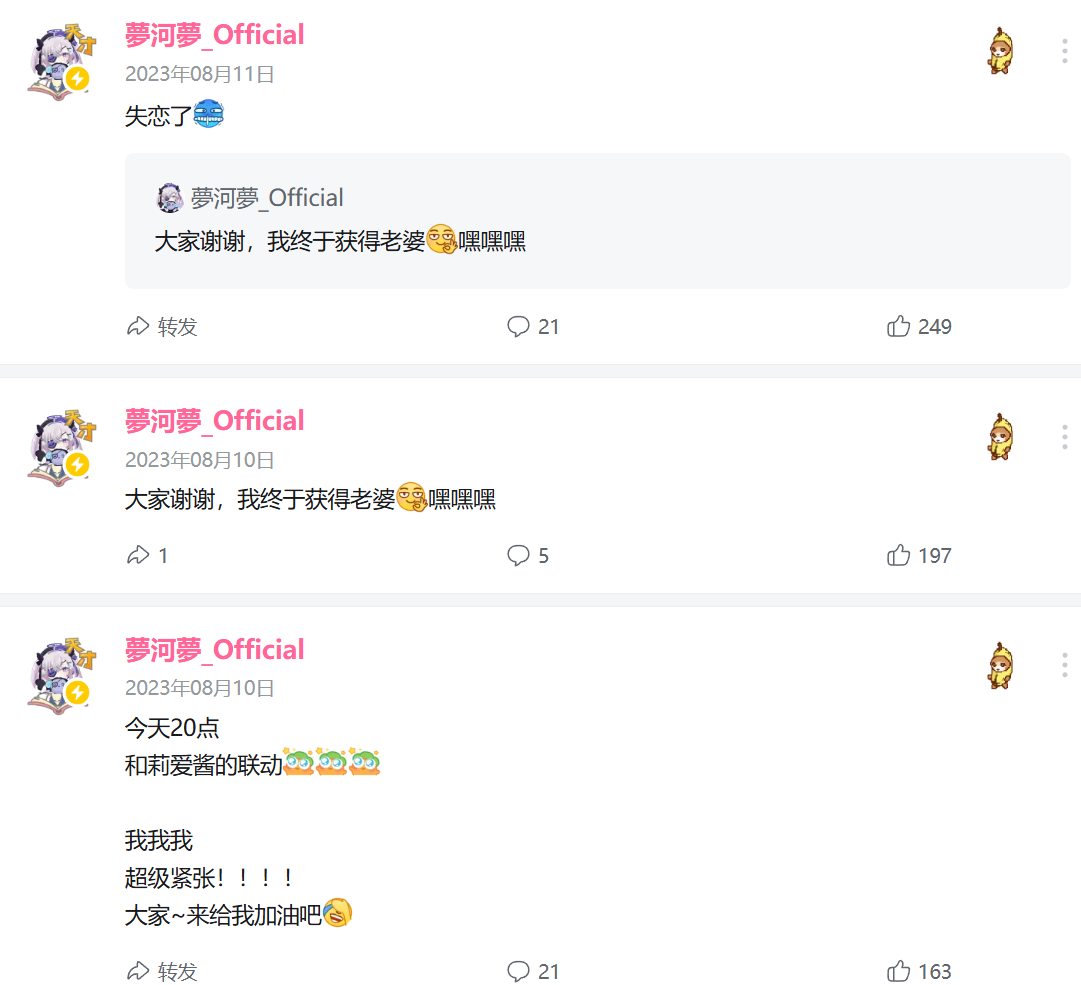Open overflow menu on the 今天20点 post
1081x985 pixels.
coord(1065,665)
